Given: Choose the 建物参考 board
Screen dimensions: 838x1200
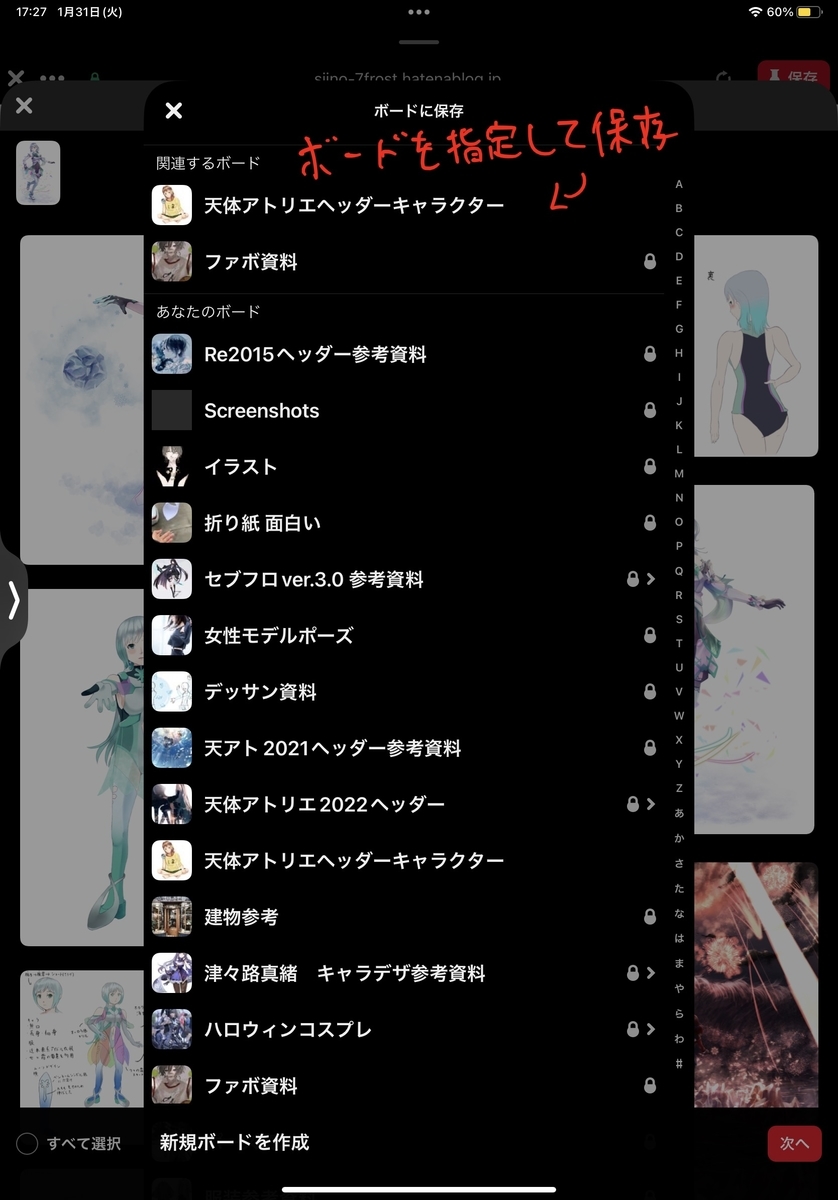Looking at the screenshot, I should (241, 916).
